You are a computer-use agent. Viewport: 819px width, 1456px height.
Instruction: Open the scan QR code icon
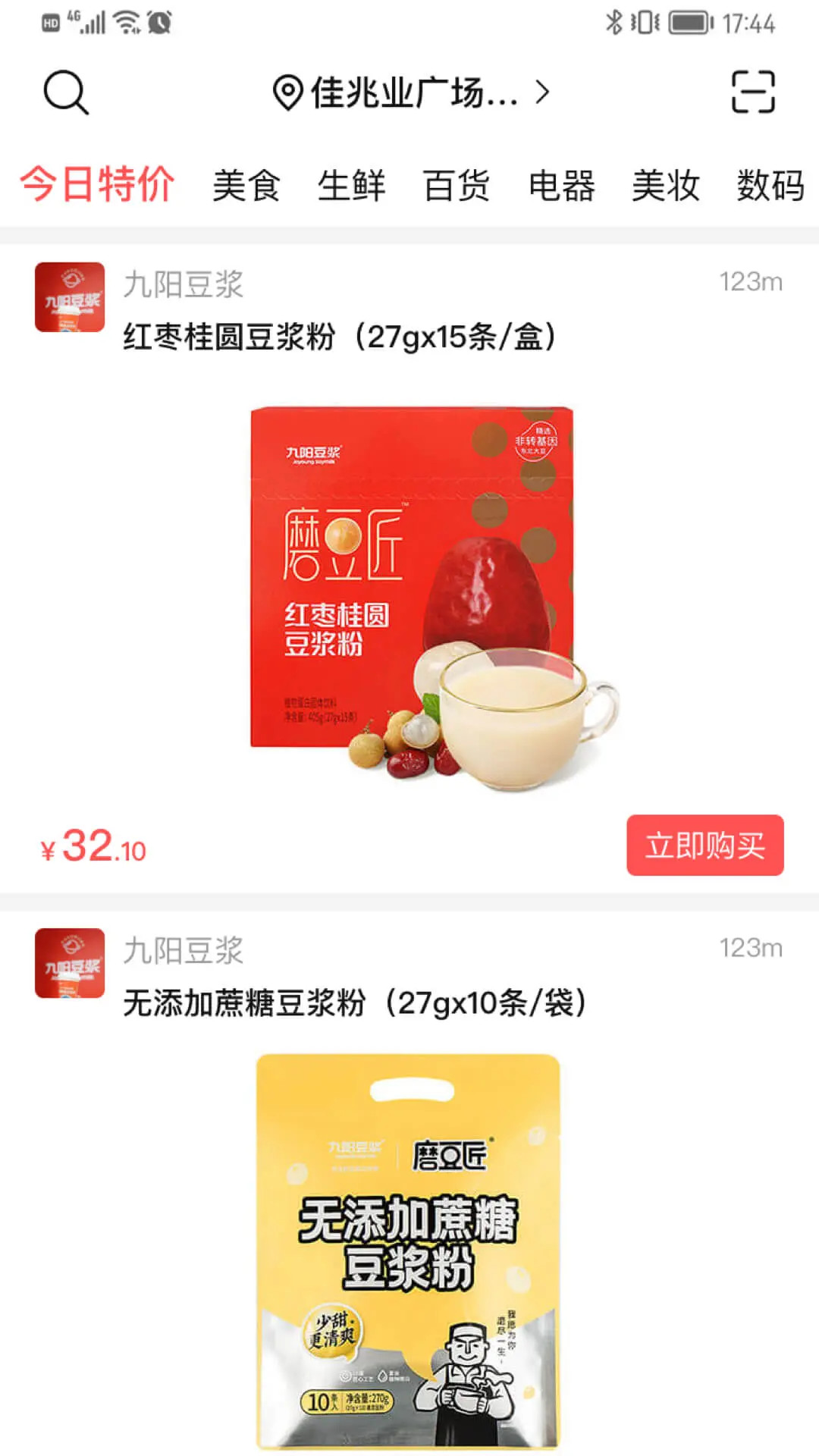pos(753,93)
